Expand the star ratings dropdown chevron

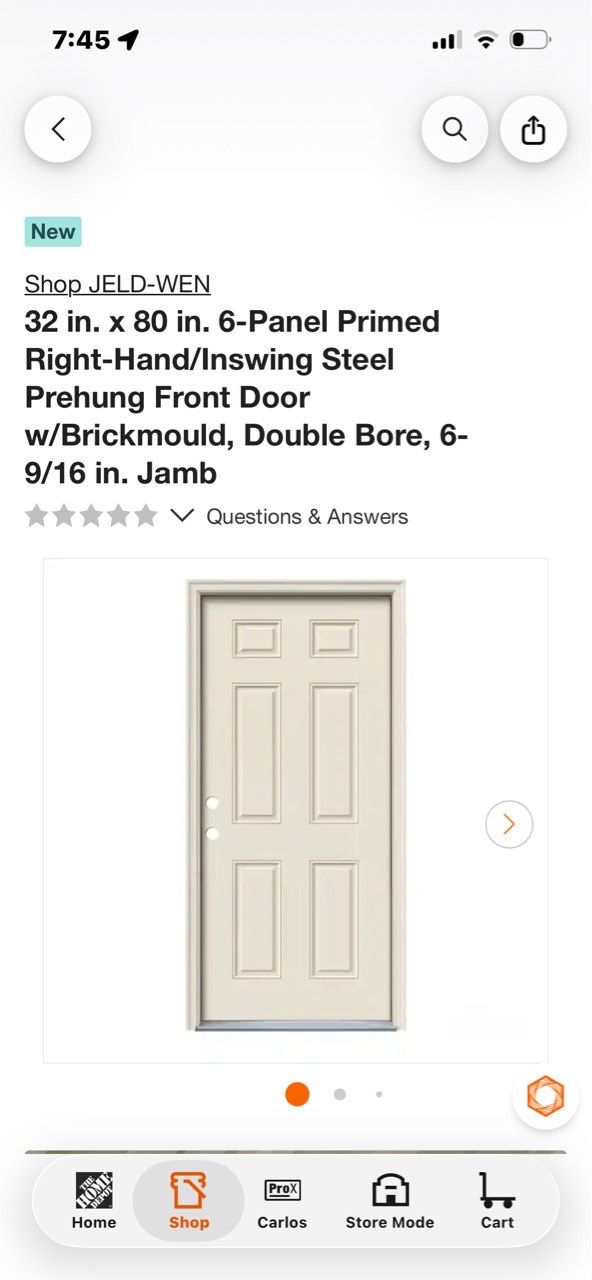tap(181, 516)
